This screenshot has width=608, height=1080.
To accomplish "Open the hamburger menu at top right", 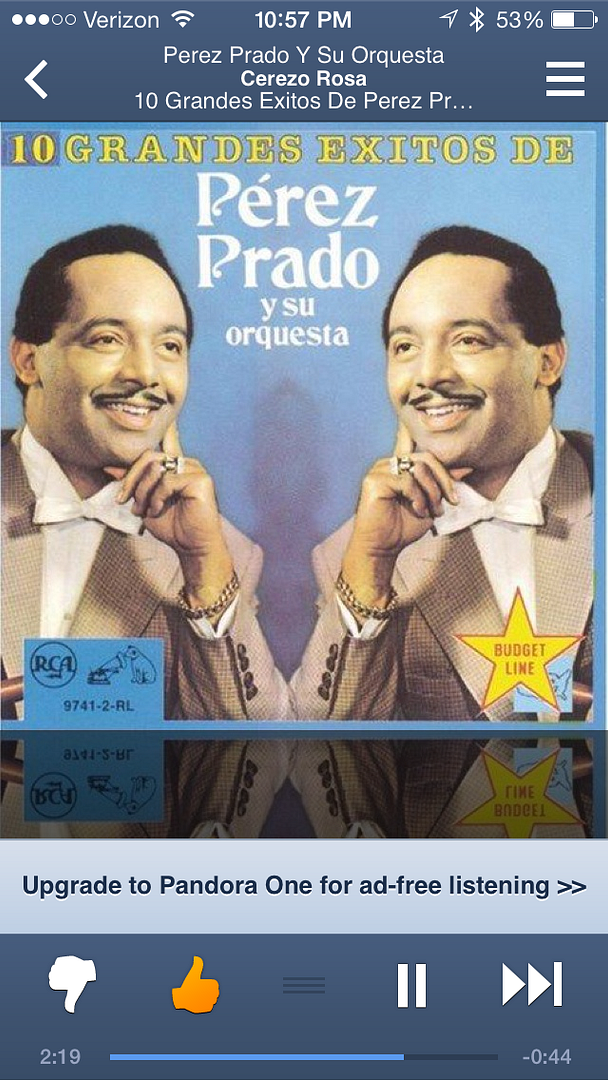I will (565, 79).
